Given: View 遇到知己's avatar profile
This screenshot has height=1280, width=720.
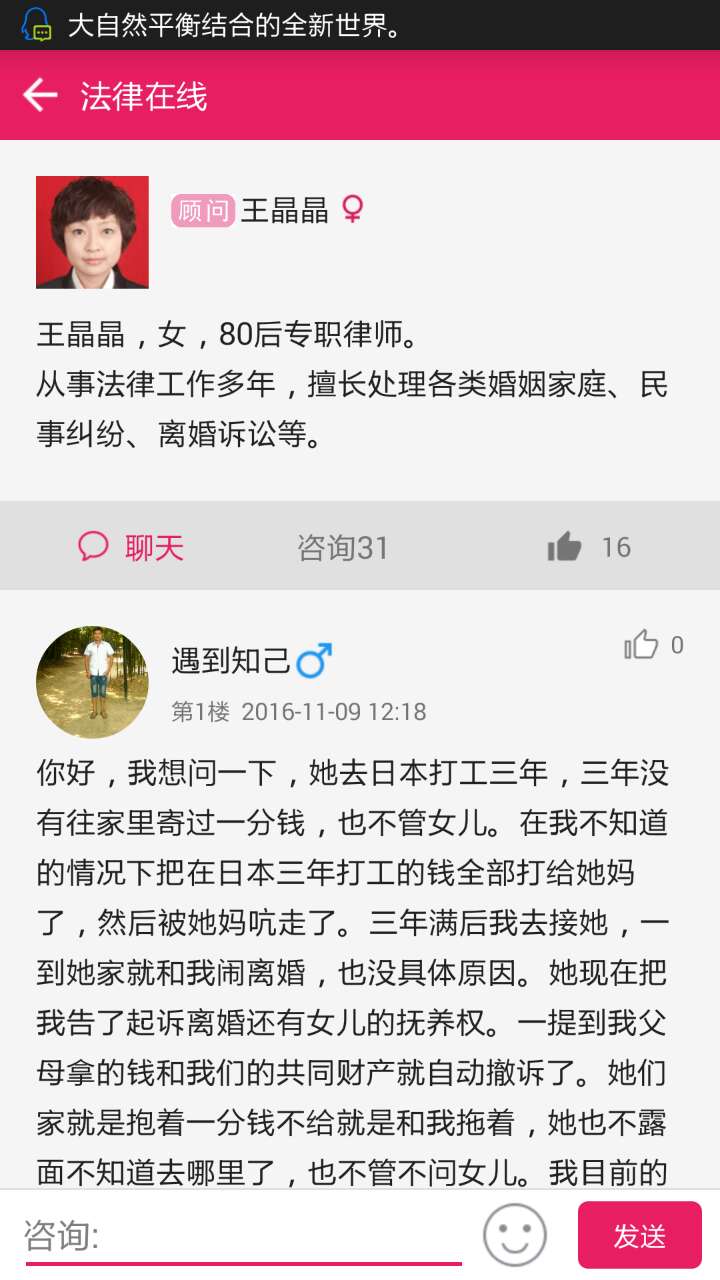Looking at the screenshot, I should (x=92, y=682).
